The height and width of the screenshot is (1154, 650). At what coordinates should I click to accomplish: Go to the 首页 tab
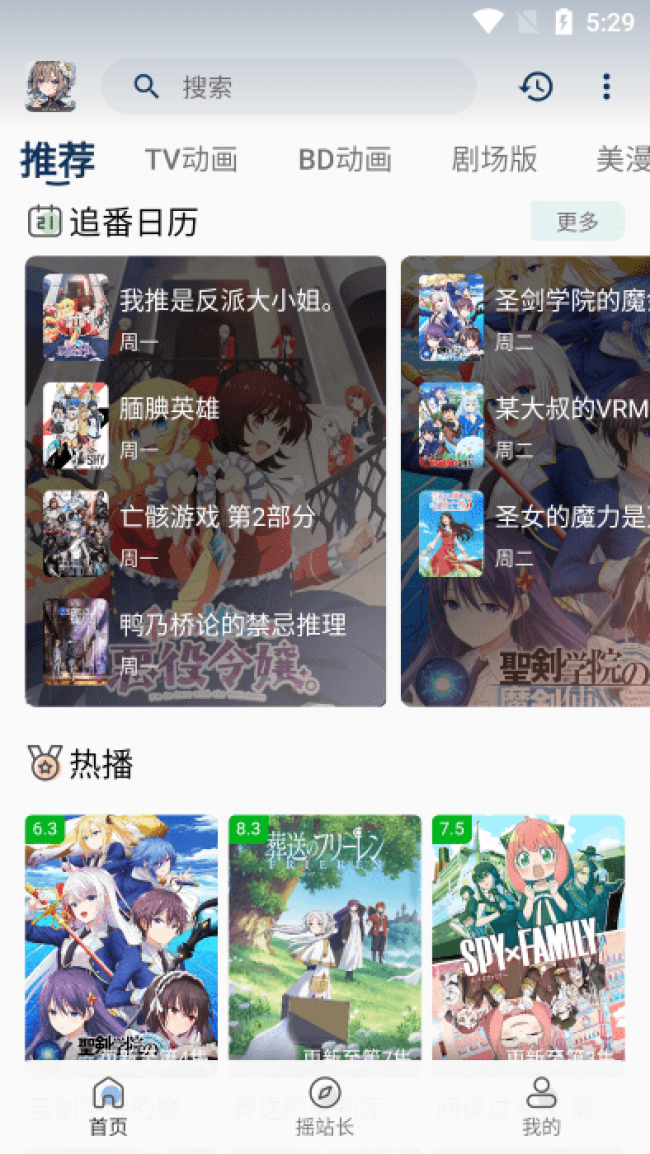[108, 1106]
